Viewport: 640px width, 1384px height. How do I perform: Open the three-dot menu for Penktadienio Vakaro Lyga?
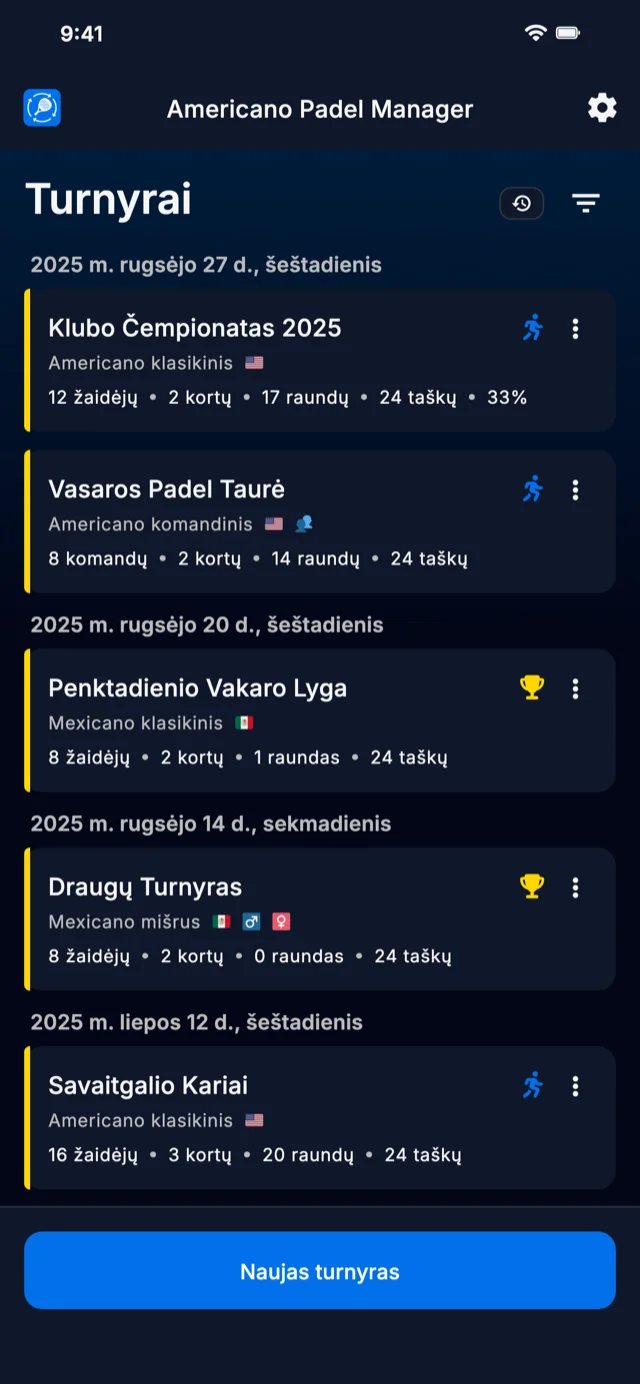point(575,688)
